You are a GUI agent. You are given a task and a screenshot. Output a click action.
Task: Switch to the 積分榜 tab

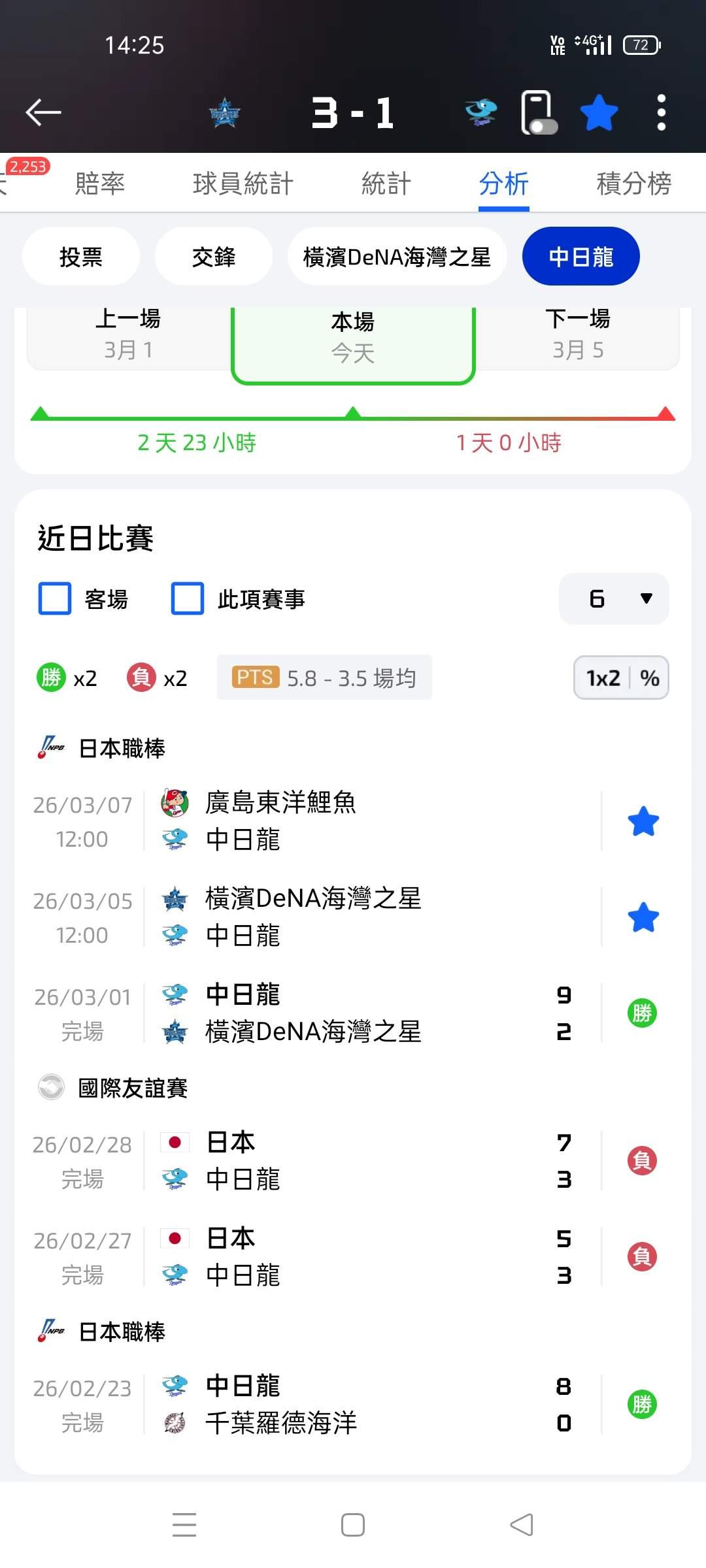(633, 184)
